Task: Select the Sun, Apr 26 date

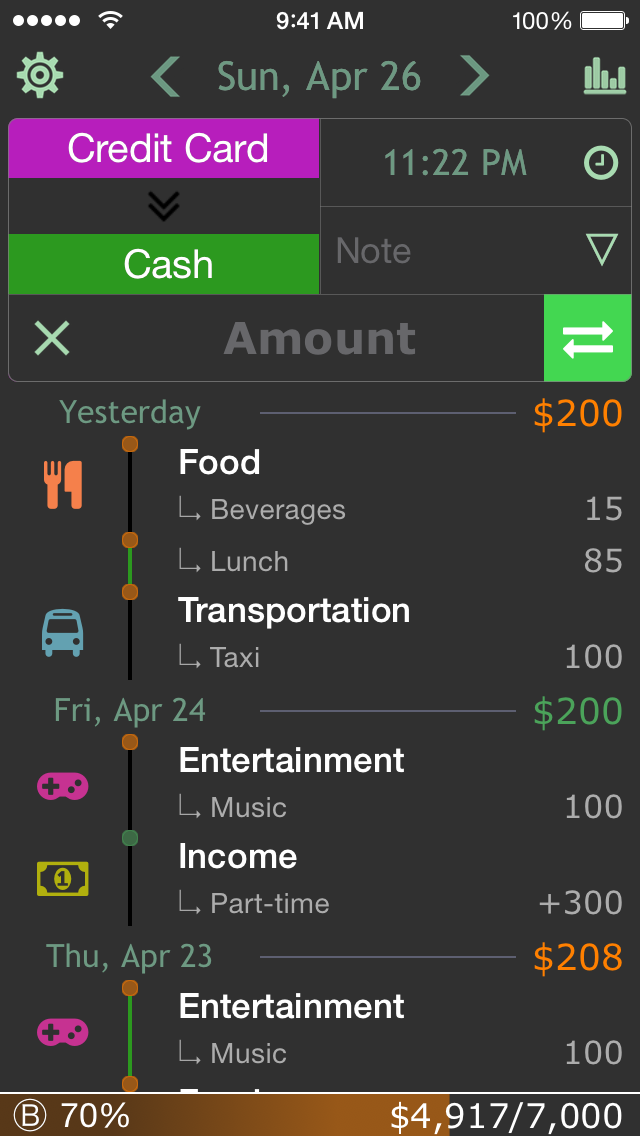Action: point(319,77)
